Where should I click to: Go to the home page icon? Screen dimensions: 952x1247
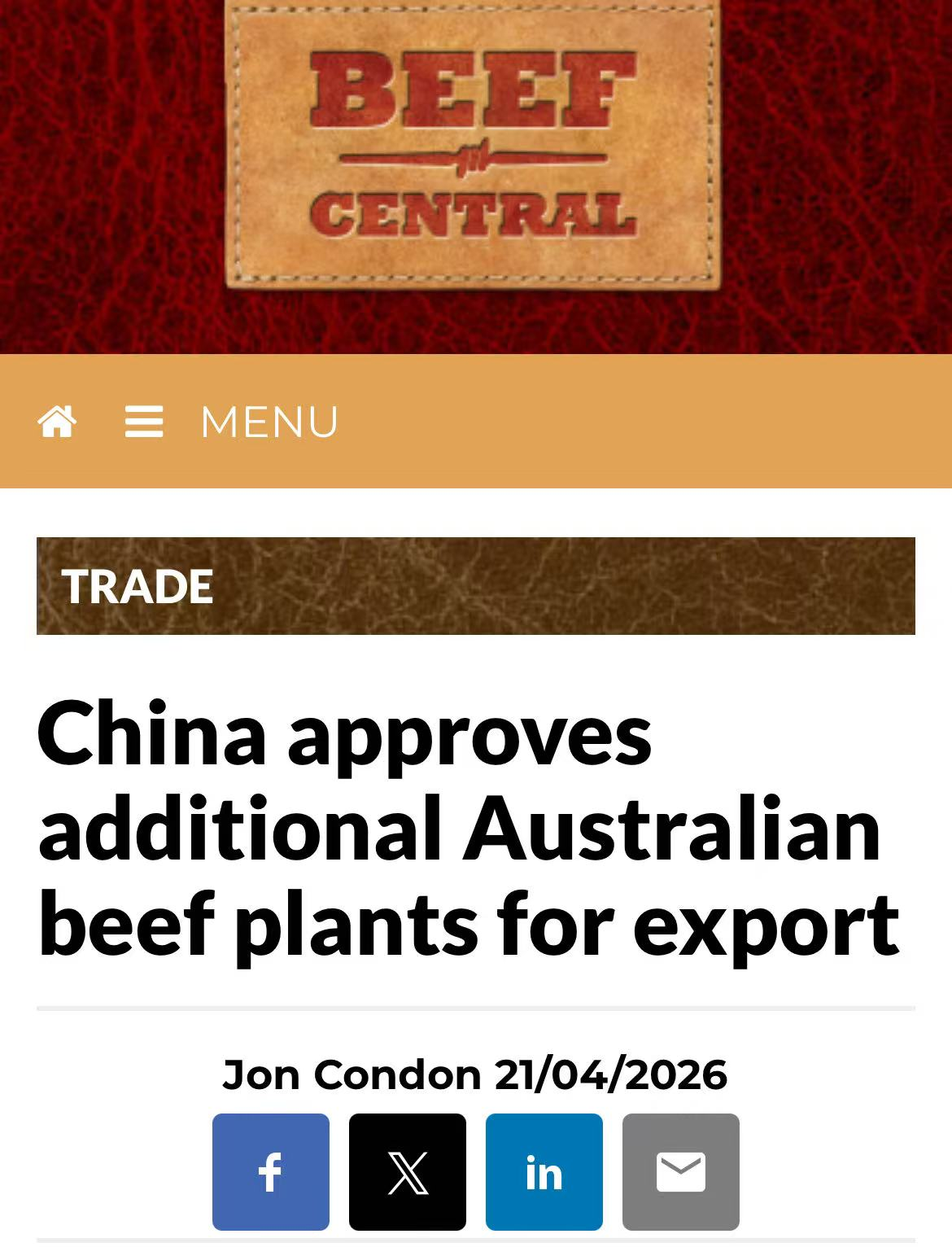(x=57, y=422)
